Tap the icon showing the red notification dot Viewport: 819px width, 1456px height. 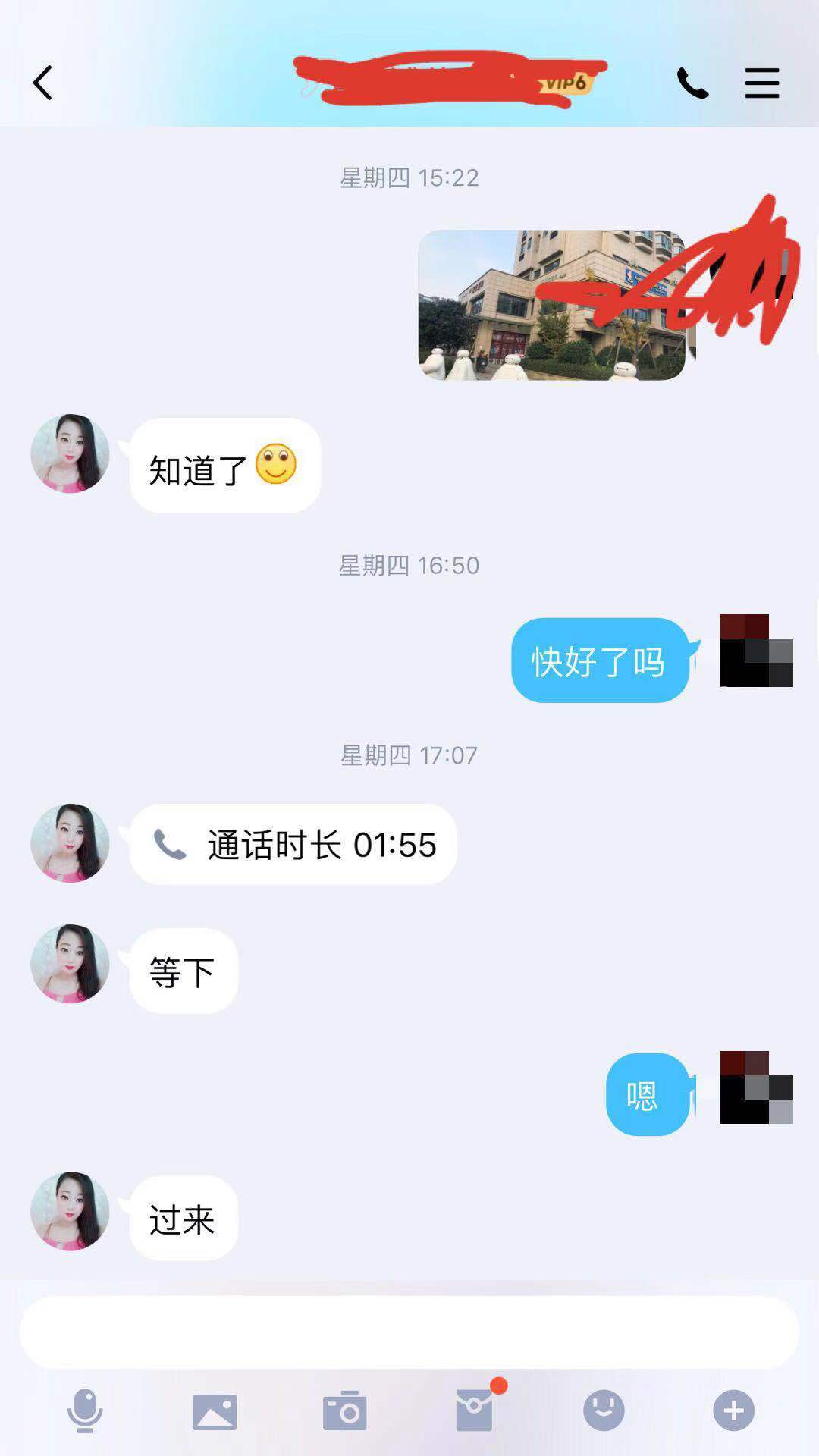[x=475, y=1409]
